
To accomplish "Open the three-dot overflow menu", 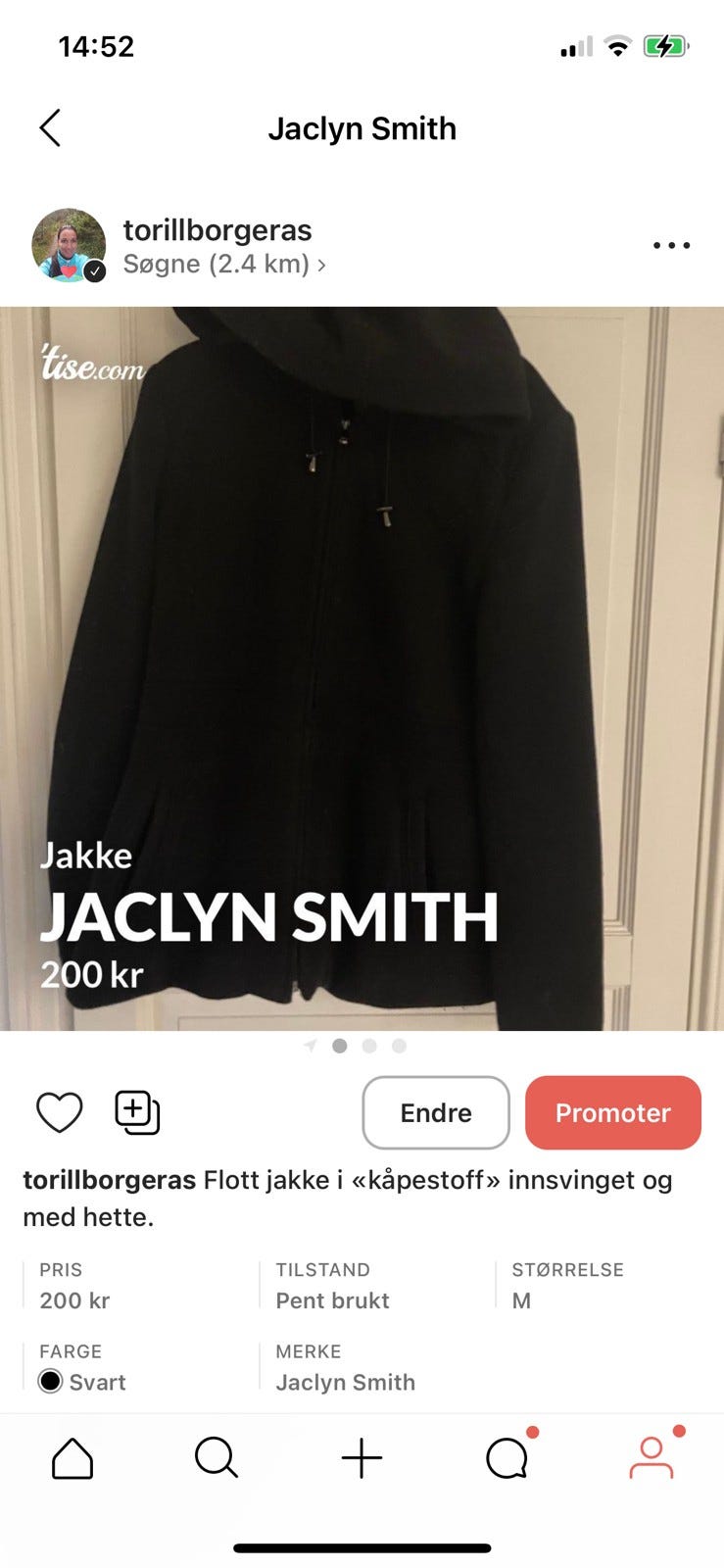I will (x=670, y=245).
